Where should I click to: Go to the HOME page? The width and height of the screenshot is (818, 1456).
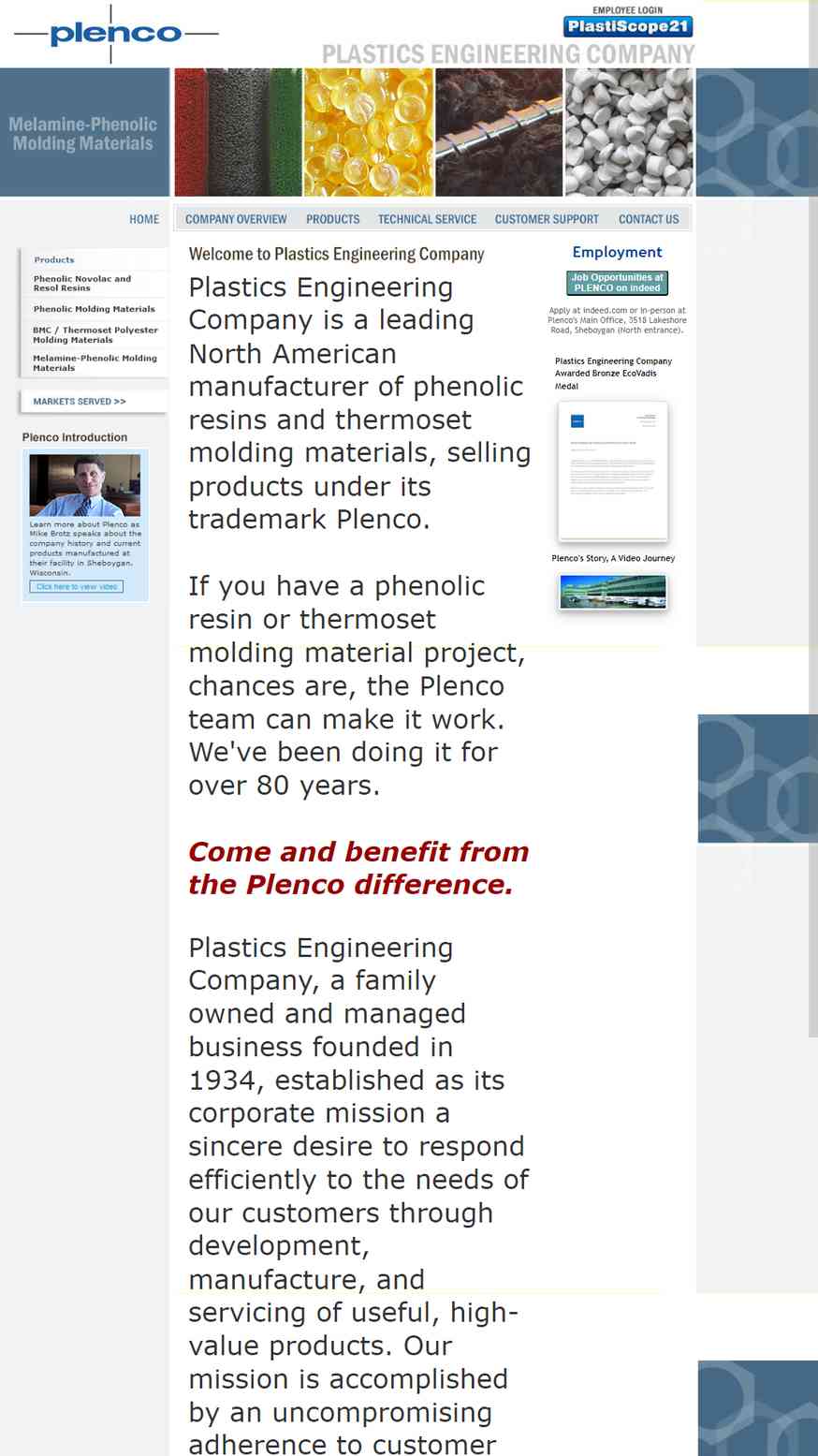[x=144, y=219]
